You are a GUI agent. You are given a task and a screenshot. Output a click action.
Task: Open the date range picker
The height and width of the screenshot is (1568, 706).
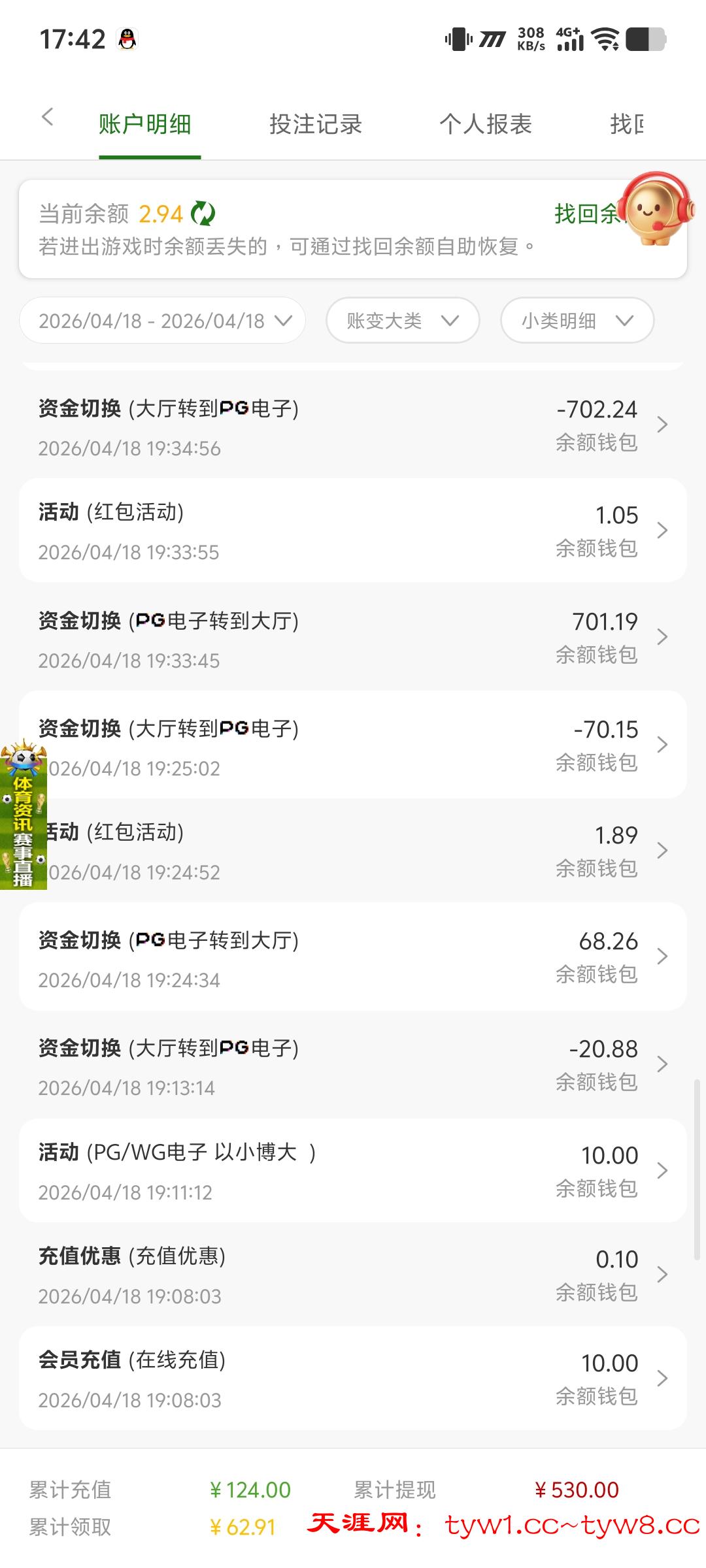(163, 321)
